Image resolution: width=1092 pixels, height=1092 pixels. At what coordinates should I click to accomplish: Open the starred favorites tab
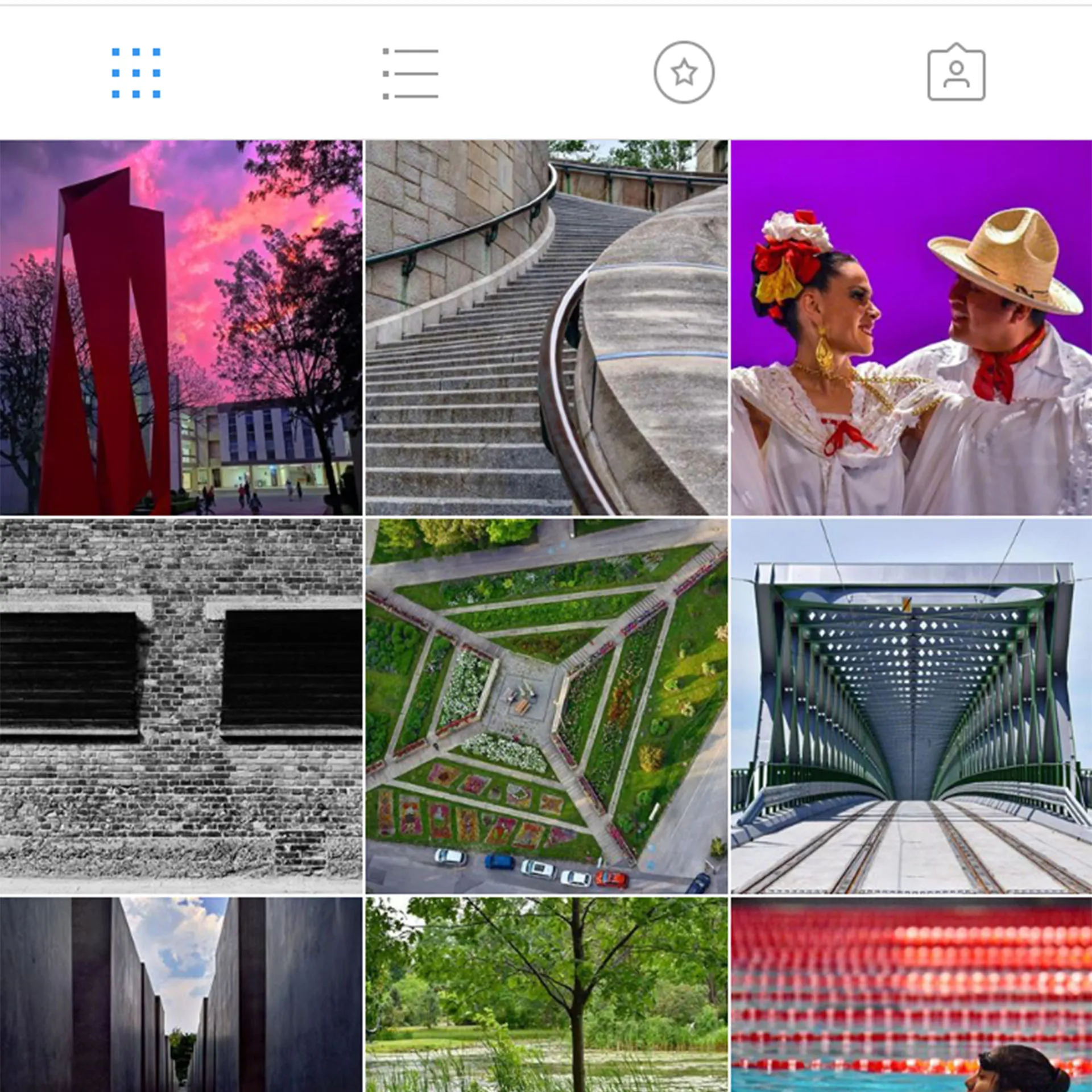(684, 72)
